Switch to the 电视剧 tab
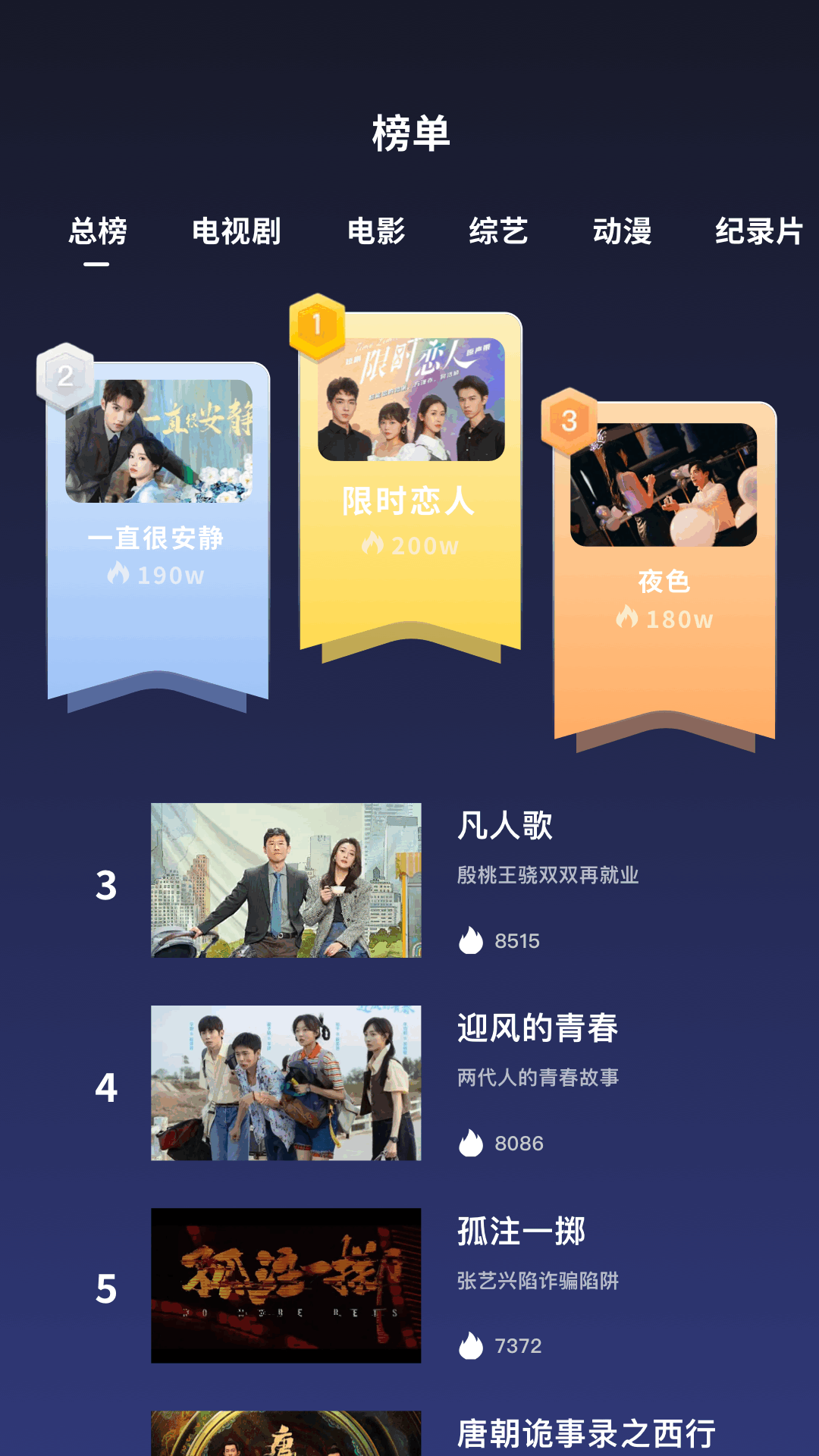The height and width of the screenshot is (1456, 819). point(237,232)
